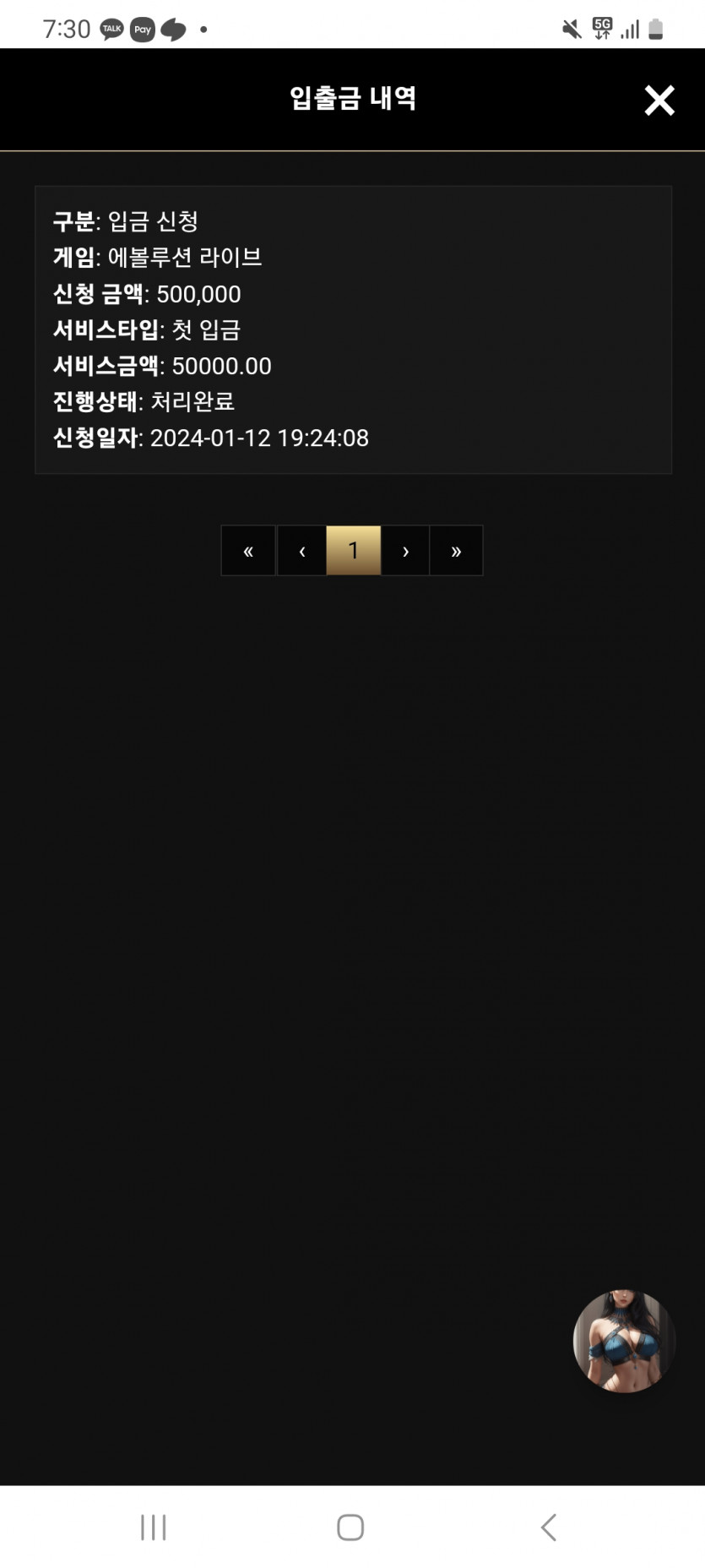Close the 입출금 내역 screen
Screen dimensions: 705x1568
(659, 101)
